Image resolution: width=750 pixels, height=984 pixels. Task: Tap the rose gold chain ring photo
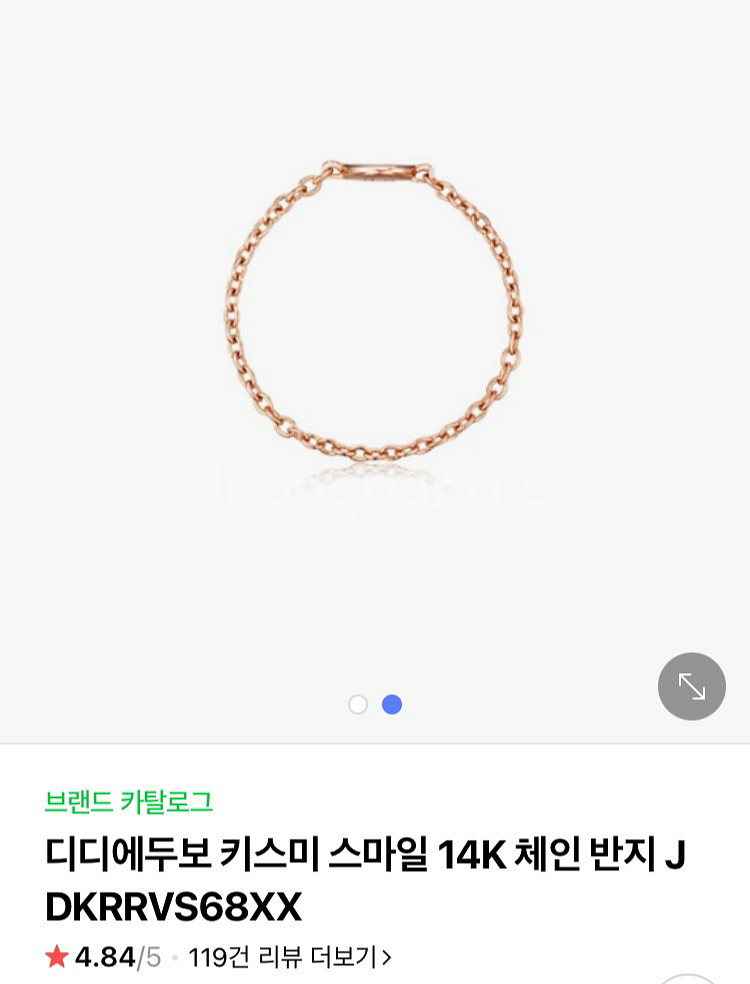(x=375, y=300)
